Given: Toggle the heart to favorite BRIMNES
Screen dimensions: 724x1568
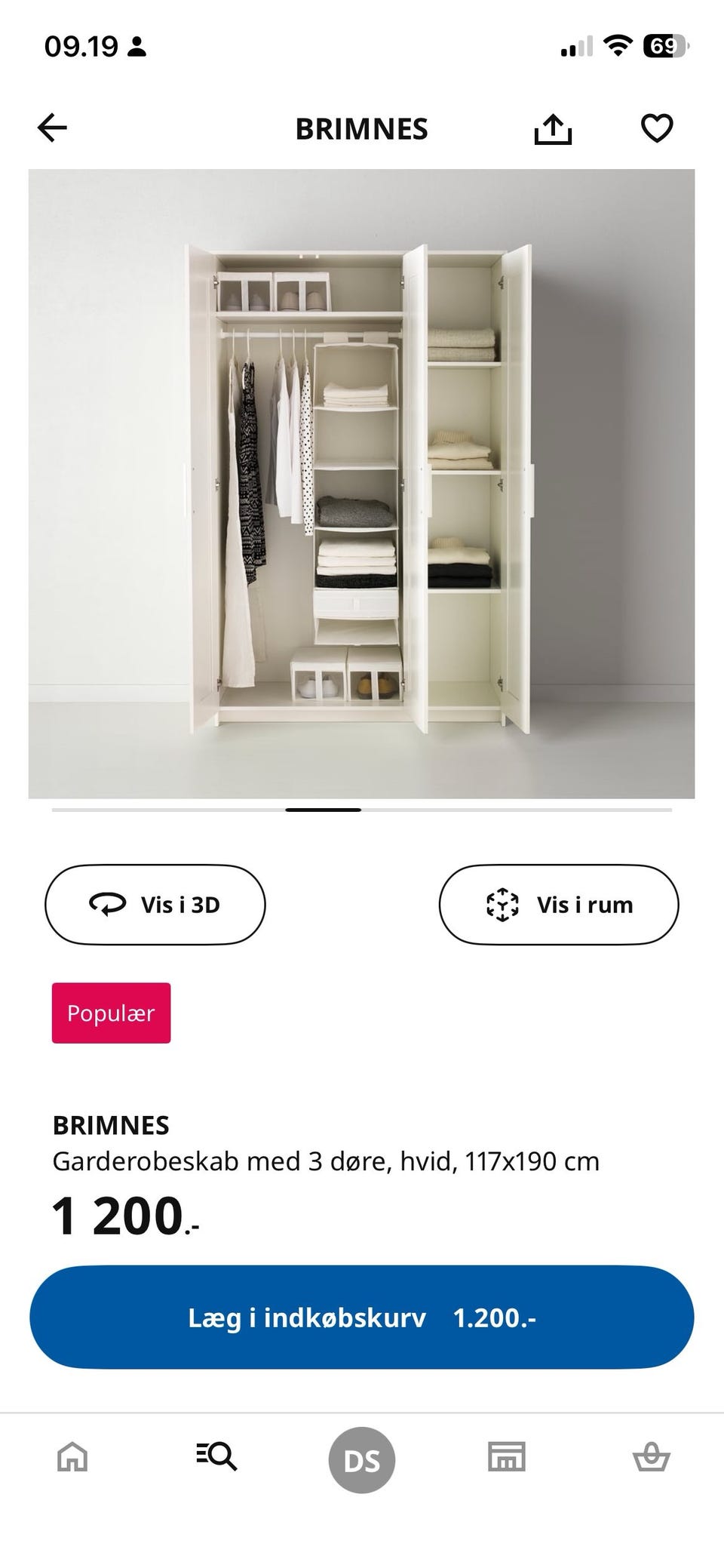Looking at the screenshot, I should pyautogui.click(x=657, y=128).
